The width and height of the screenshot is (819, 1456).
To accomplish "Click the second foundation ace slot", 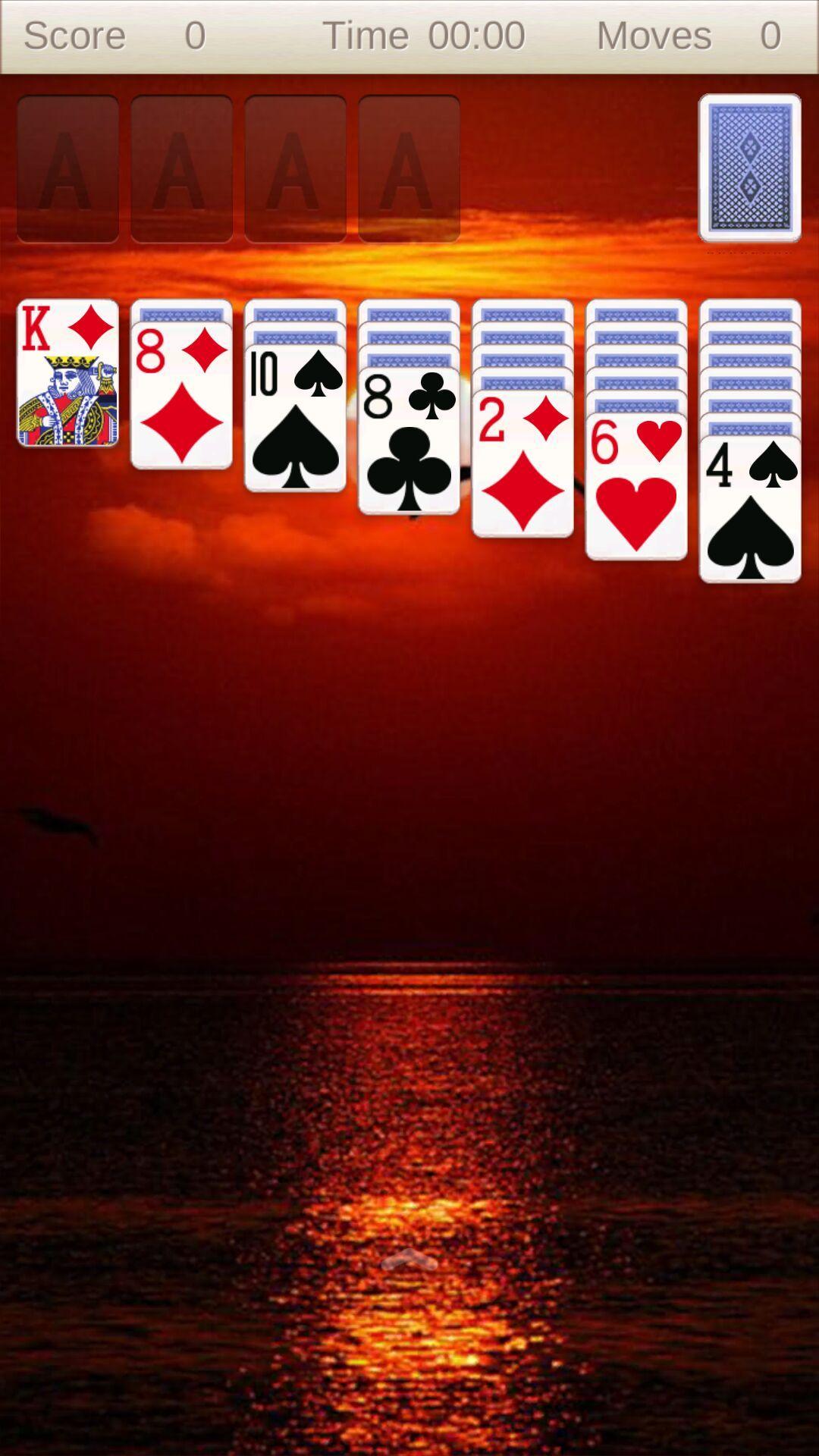I will [180, 168].
